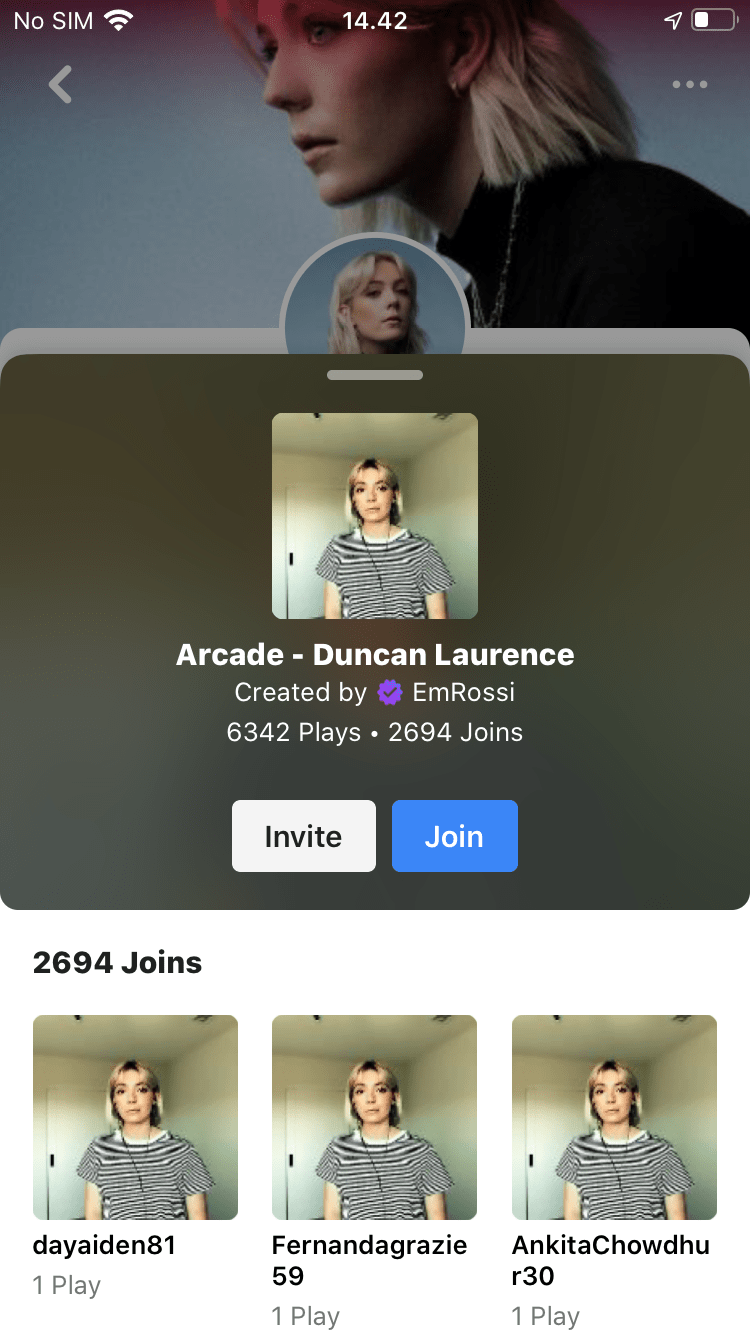The image size is (750, 1334).
Task: Open AnkitaChowdhur30's join video
Action: tap(614, 1117)
